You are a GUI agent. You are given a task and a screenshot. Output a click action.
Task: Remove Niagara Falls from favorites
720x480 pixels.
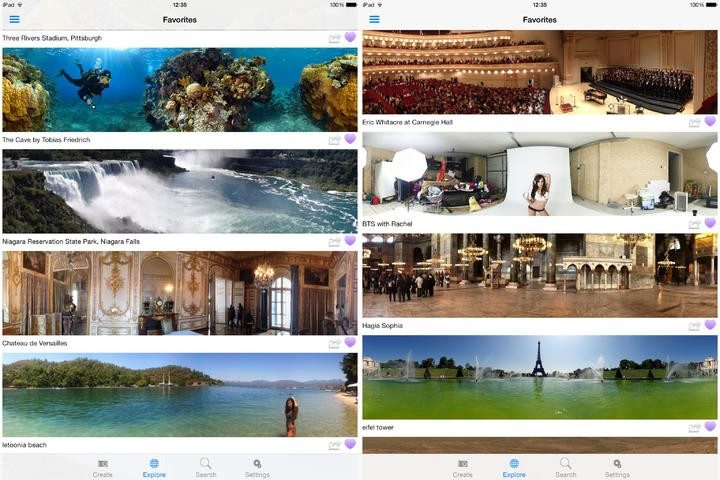(x=350, y=241)
